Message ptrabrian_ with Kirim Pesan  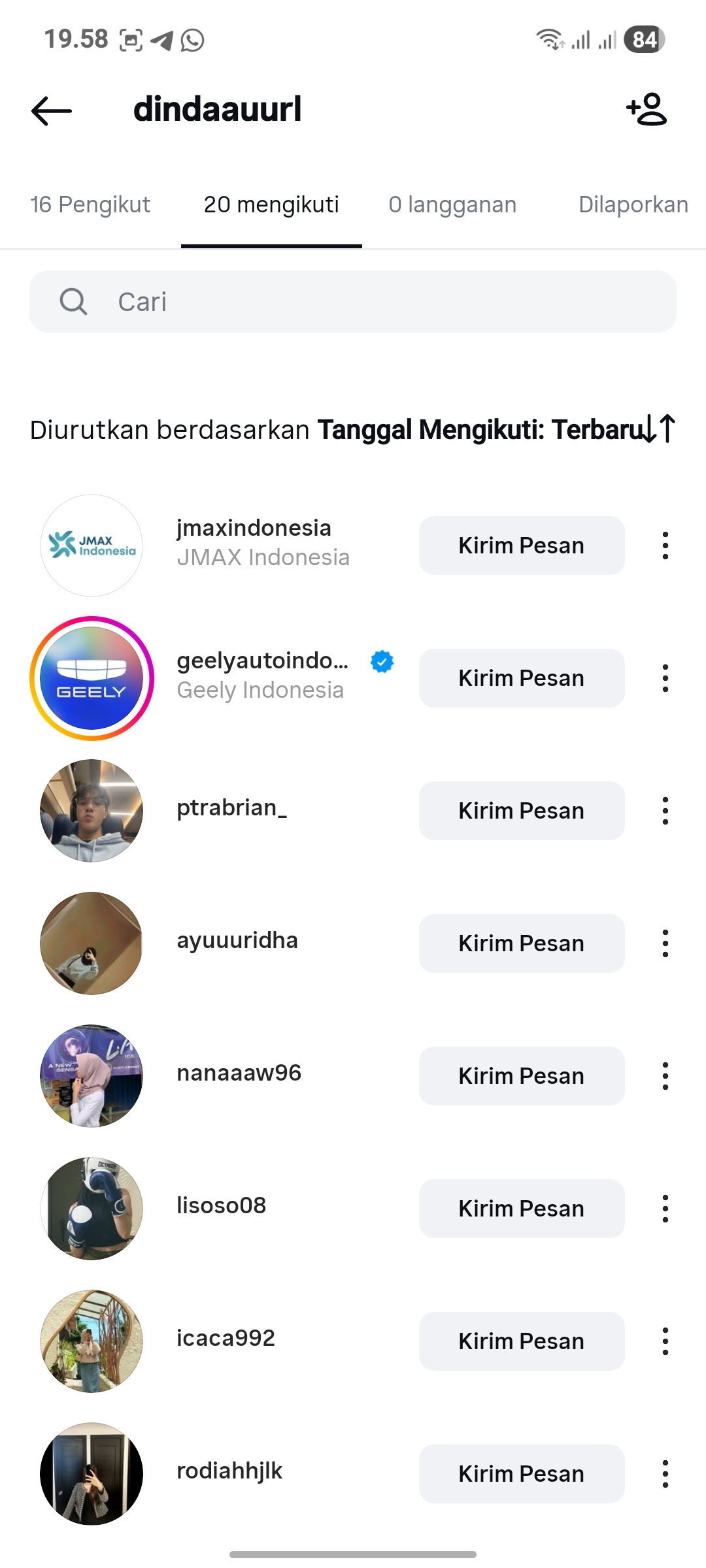pos(521,811)
